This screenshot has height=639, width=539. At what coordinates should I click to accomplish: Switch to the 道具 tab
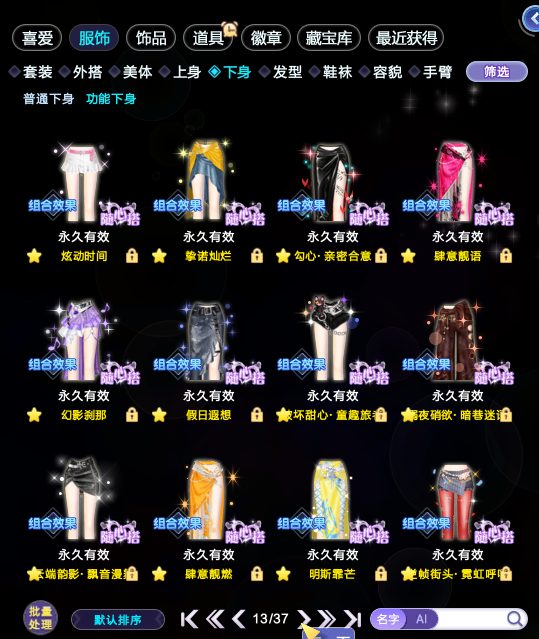[208, 38]
